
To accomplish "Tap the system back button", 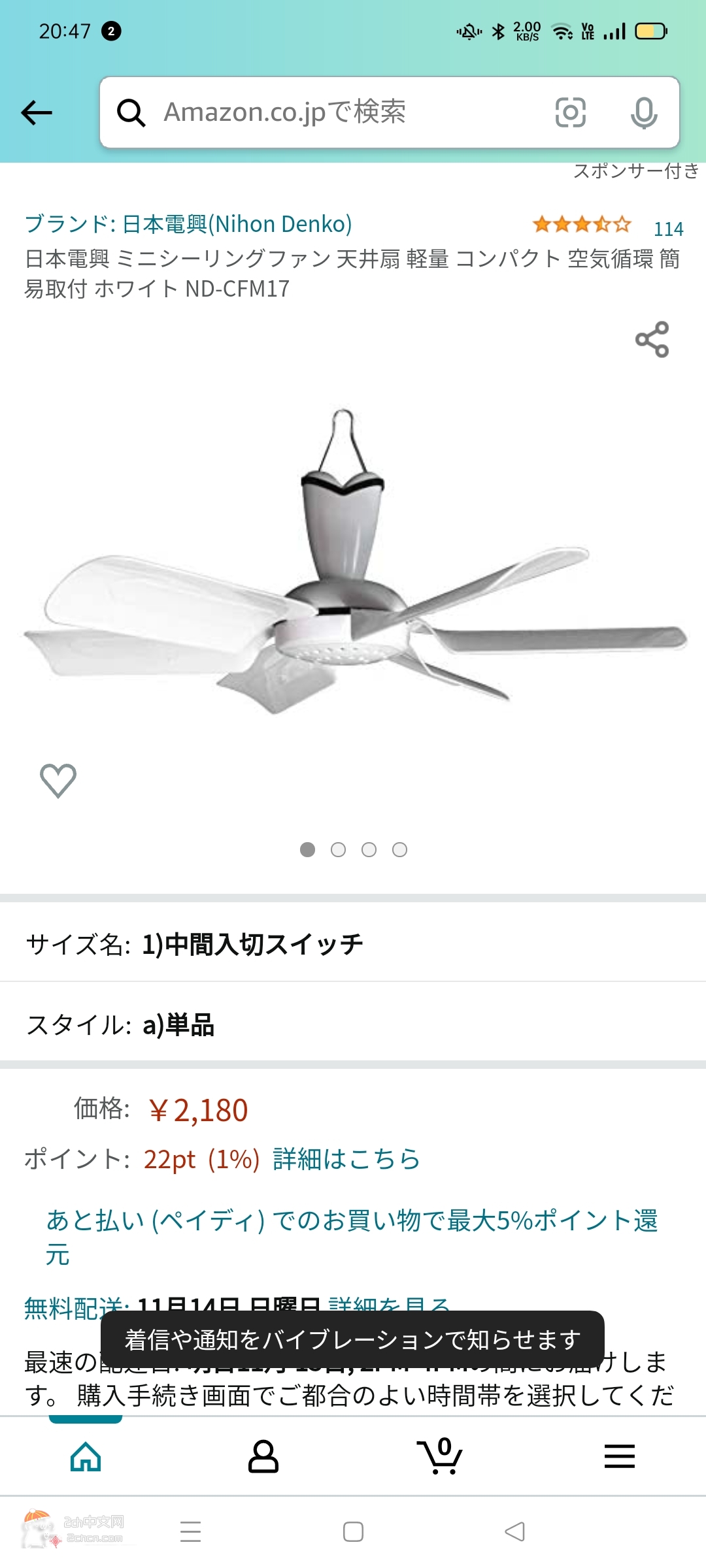I will tap(515, 1531).
